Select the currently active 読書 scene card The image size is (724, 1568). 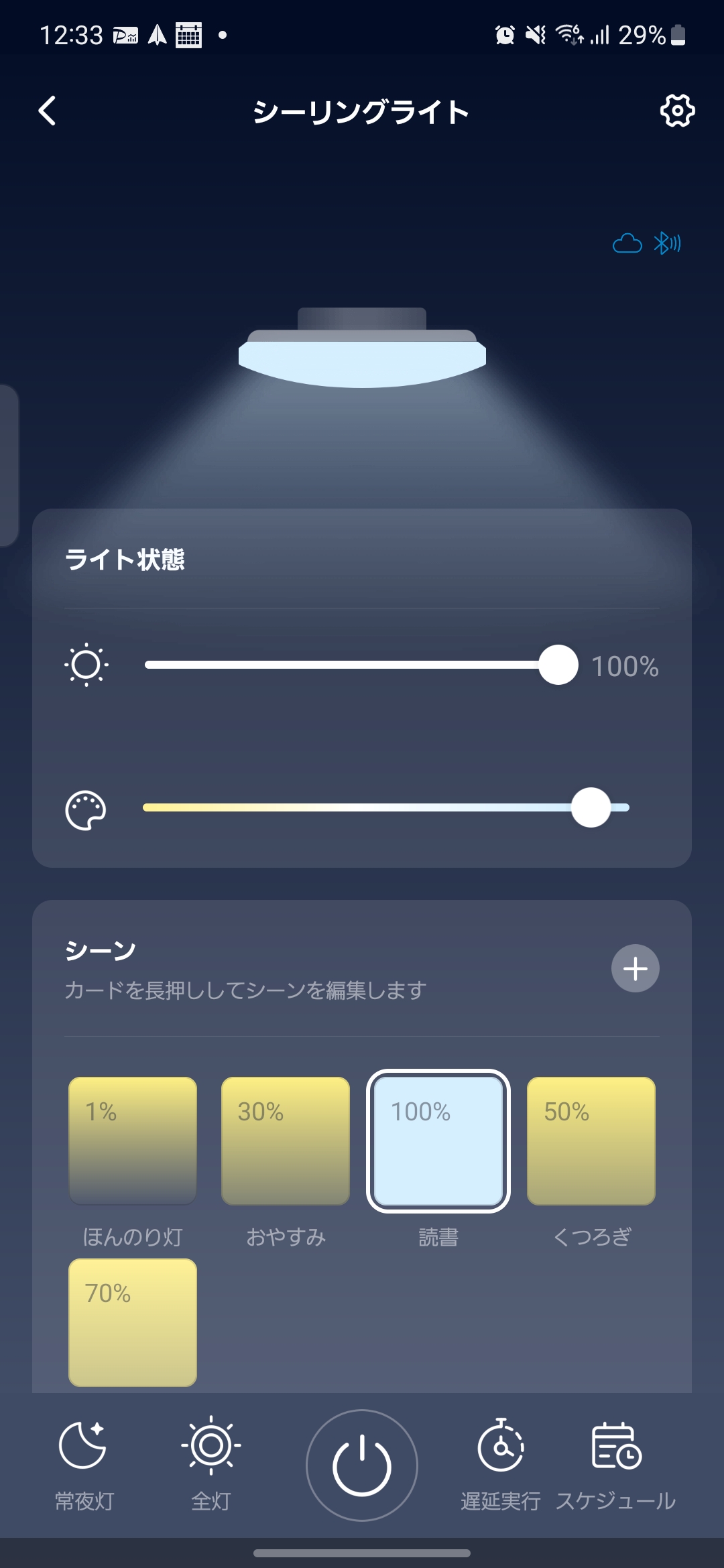click(x=438, y=1139)
